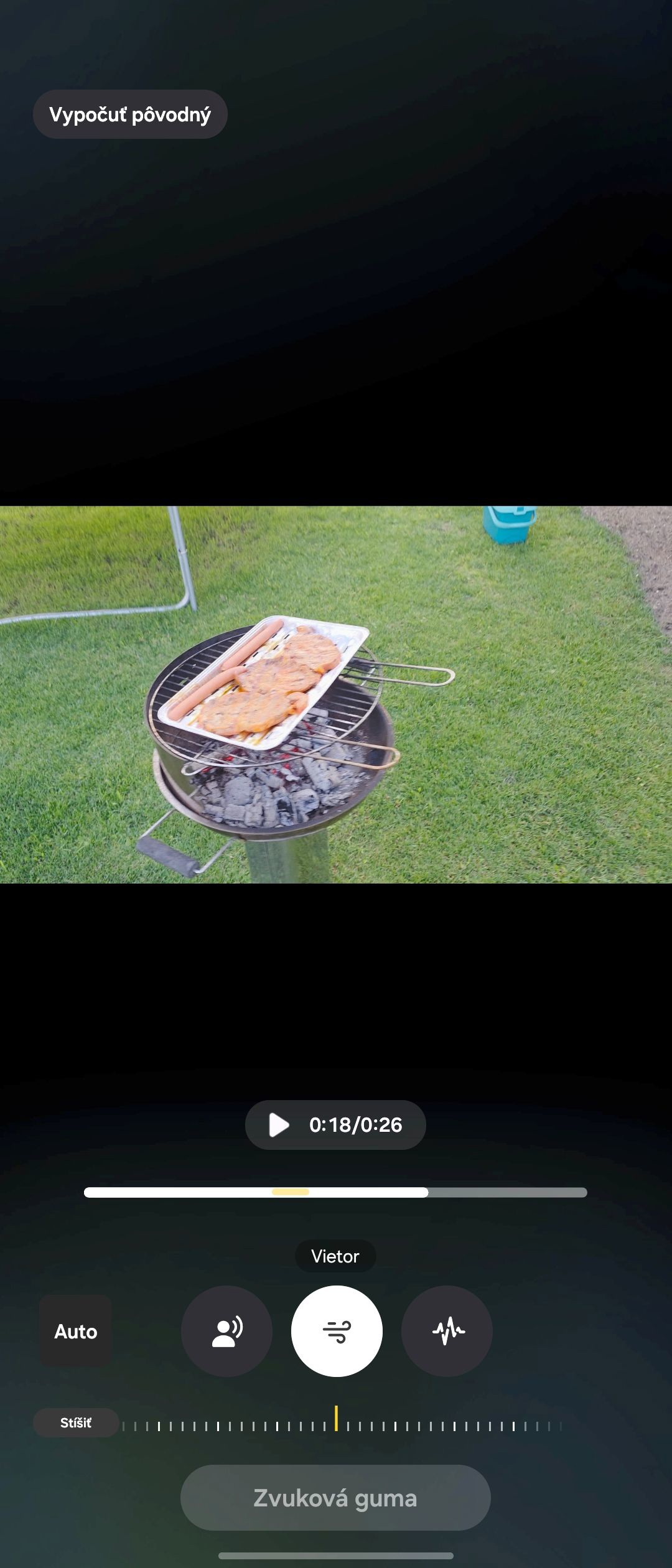Viewport: 672px width, 1568px height.
Task: Select the noise waveform sound icon
Action: click(447, 1332)
